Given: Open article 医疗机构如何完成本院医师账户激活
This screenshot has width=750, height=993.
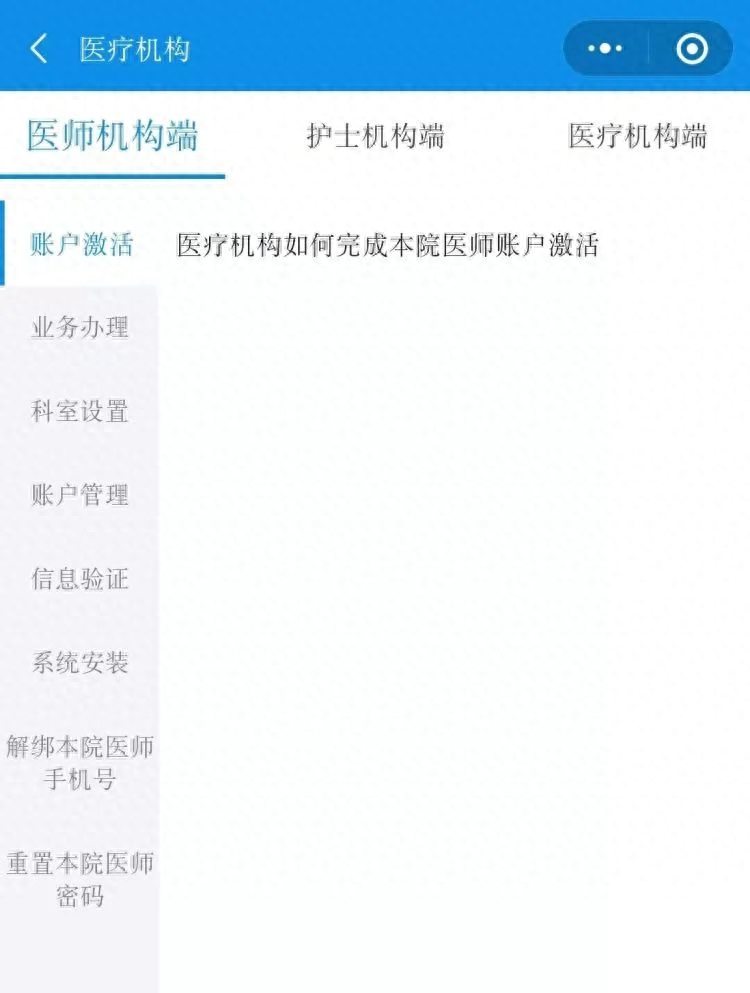Looking at the screenshot, I should point(387,245).
